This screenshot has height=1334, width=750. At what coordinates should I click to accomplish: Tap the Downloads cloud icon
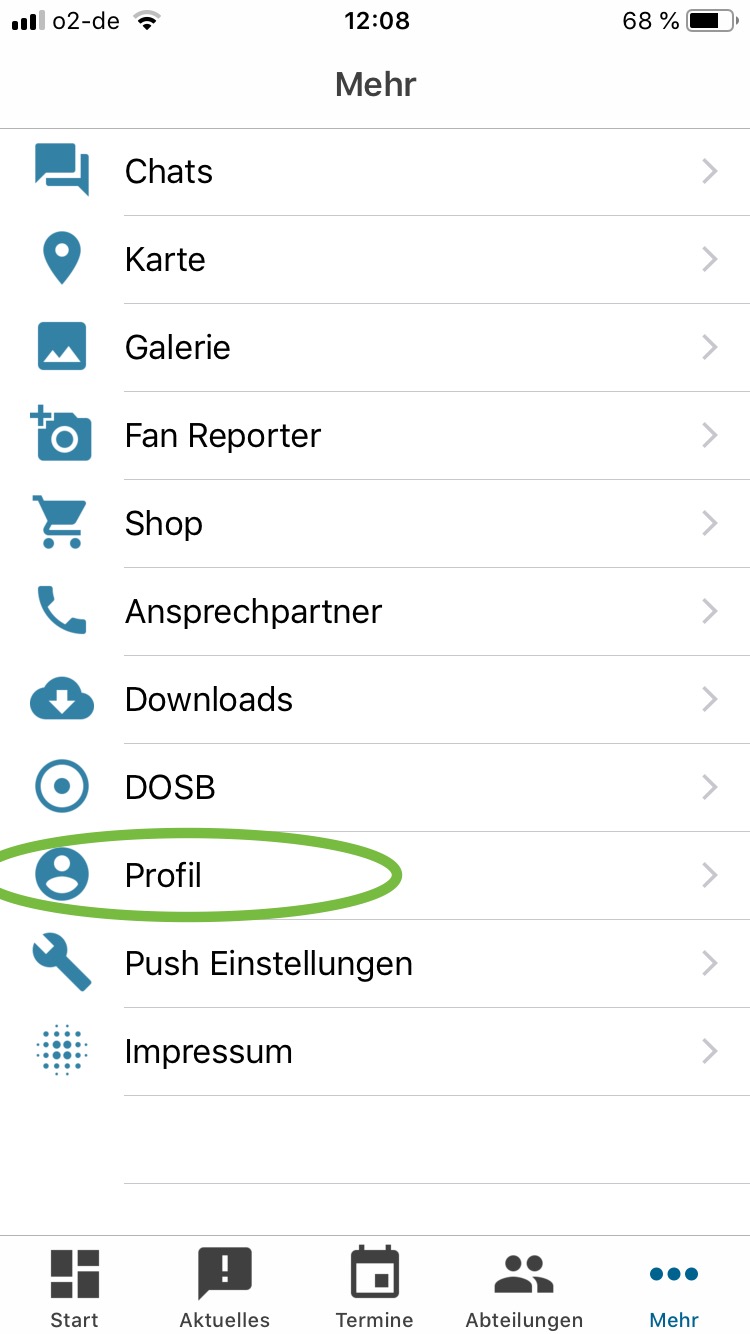point(62,699)
